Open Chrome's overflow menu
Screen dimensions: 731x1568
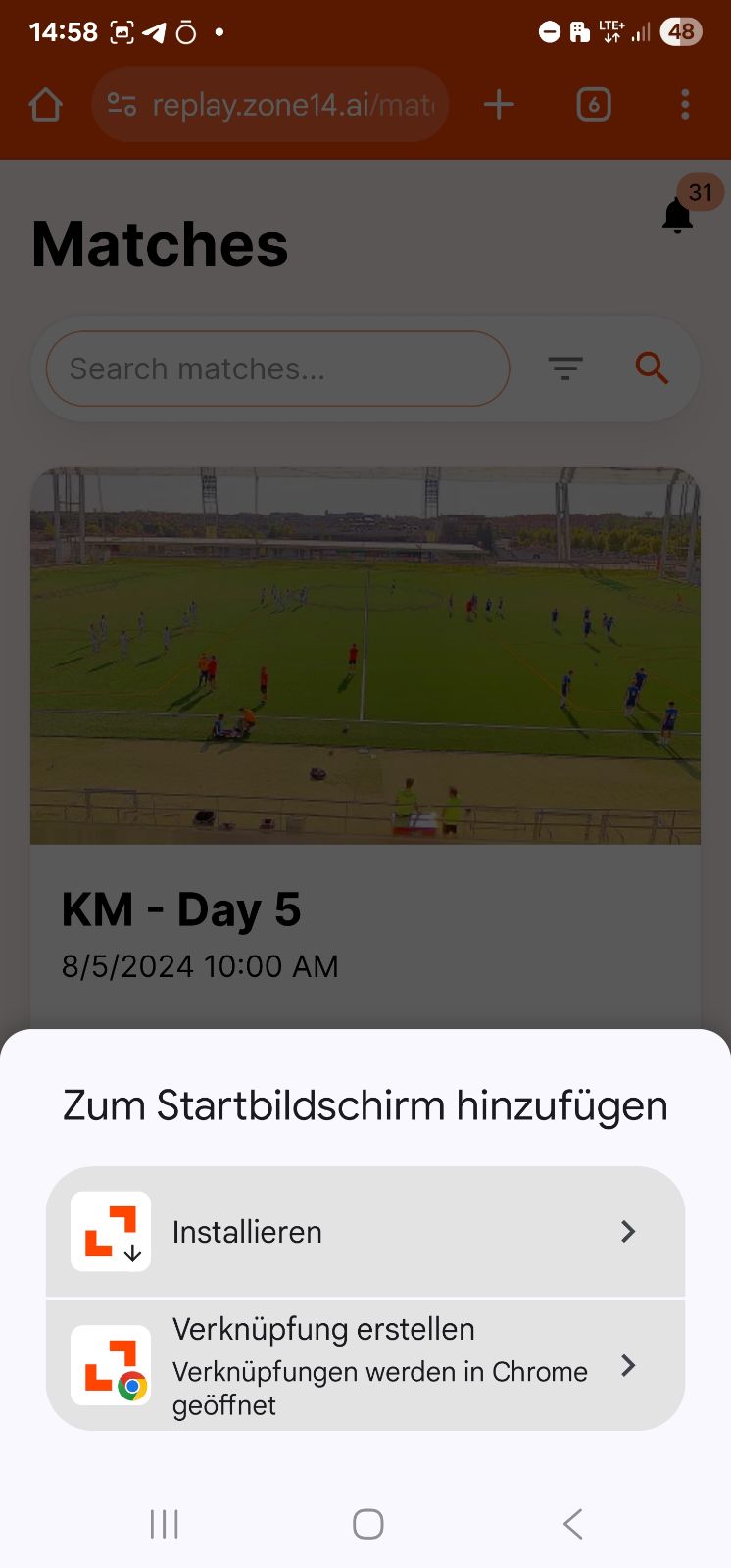point(685,104)
